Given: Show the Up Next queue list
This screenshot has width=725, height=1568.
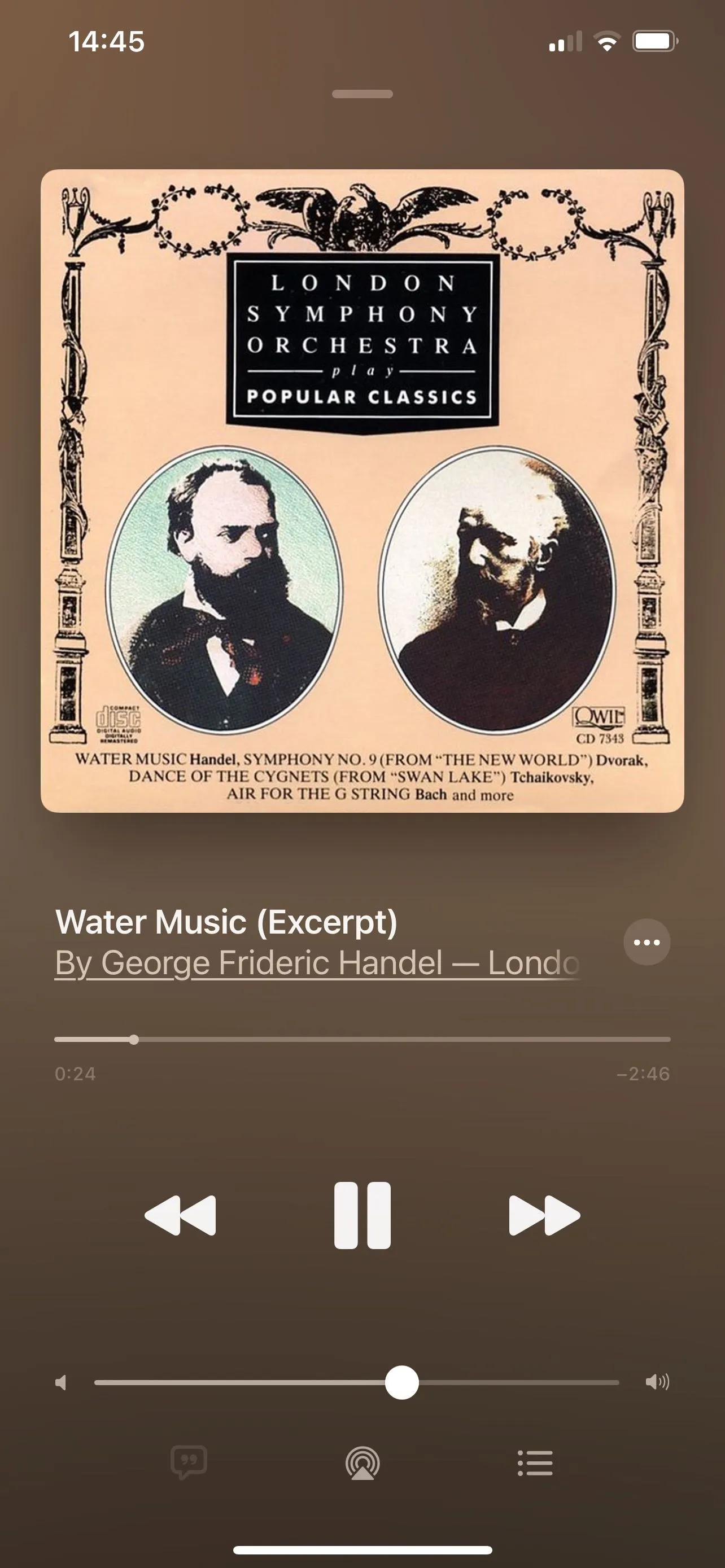Looking at the screenshot, I should (535, 1464).
